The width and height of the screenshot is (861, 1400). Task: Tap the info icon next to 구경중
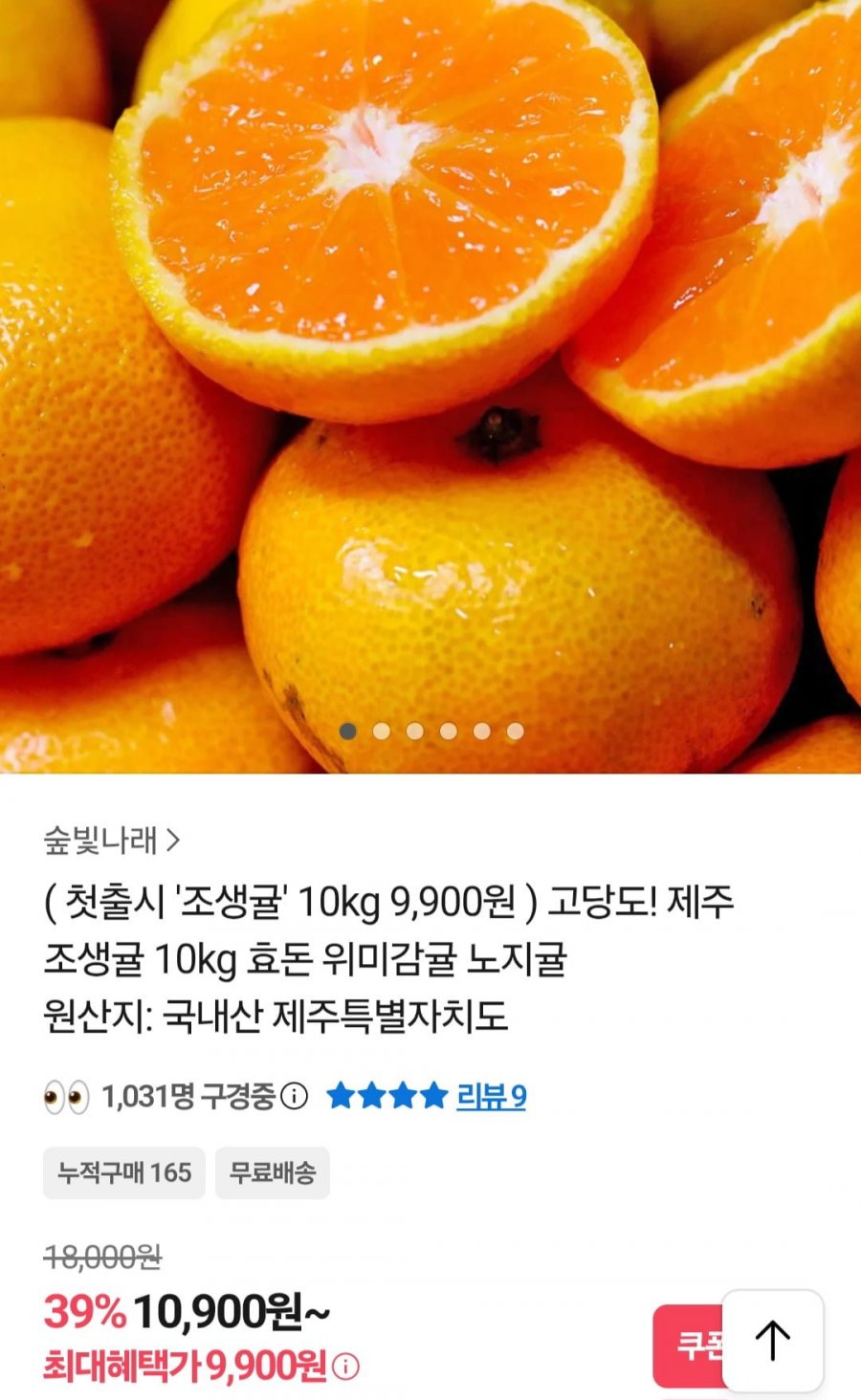[295, 1096]
